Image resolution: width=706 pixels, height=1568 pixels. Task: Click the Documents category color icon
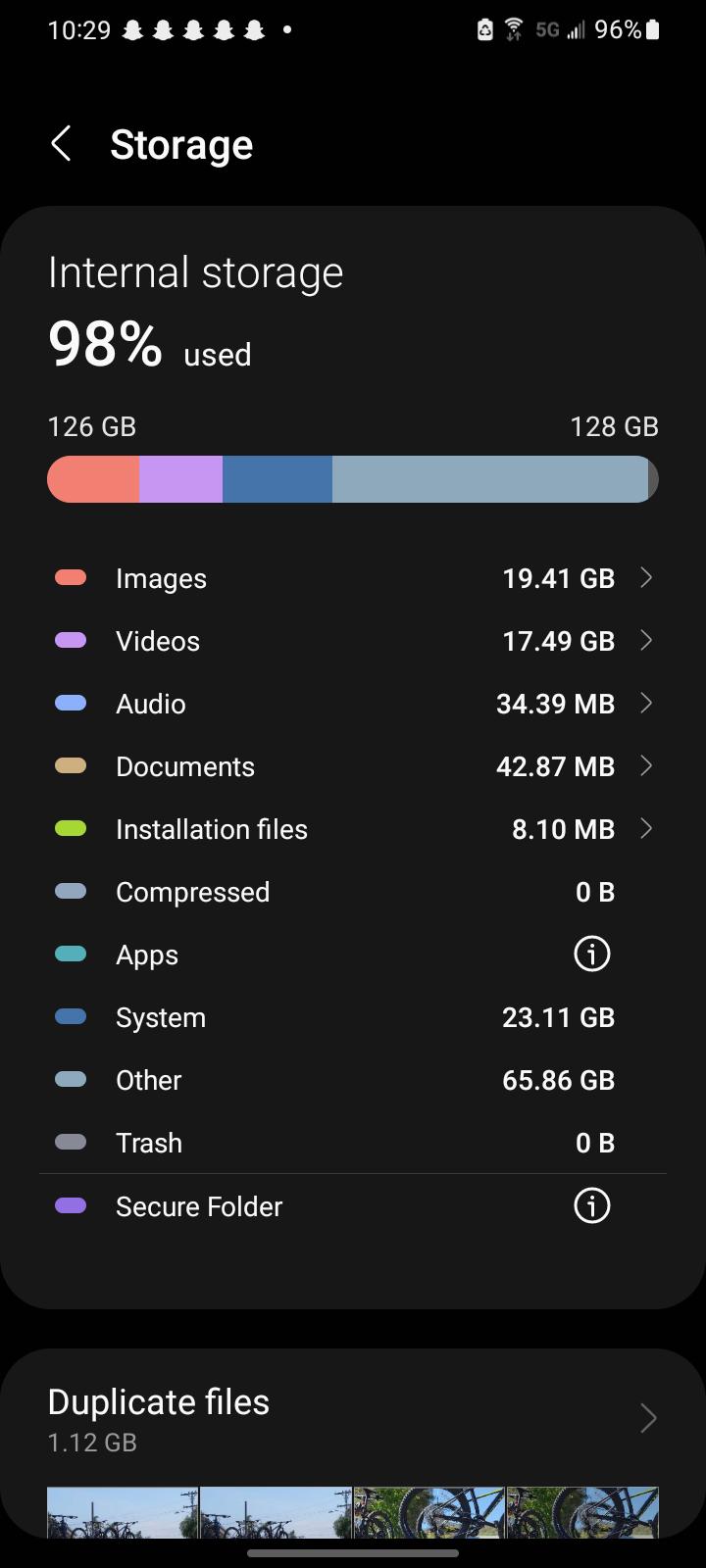coord(70,765)
